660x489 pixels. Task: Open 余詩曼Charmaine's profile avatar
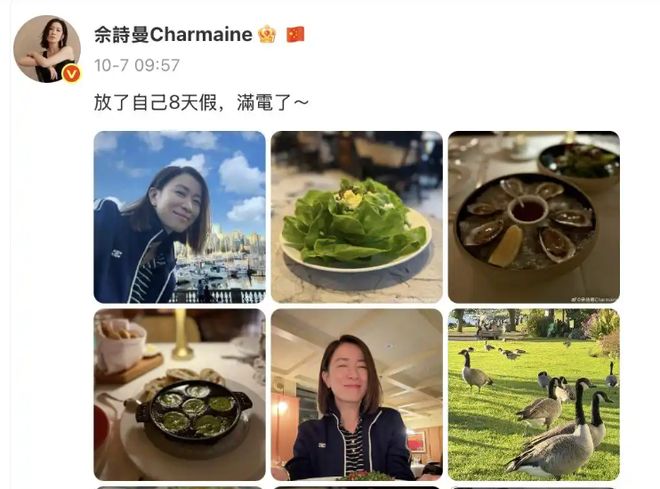[46, 48]
